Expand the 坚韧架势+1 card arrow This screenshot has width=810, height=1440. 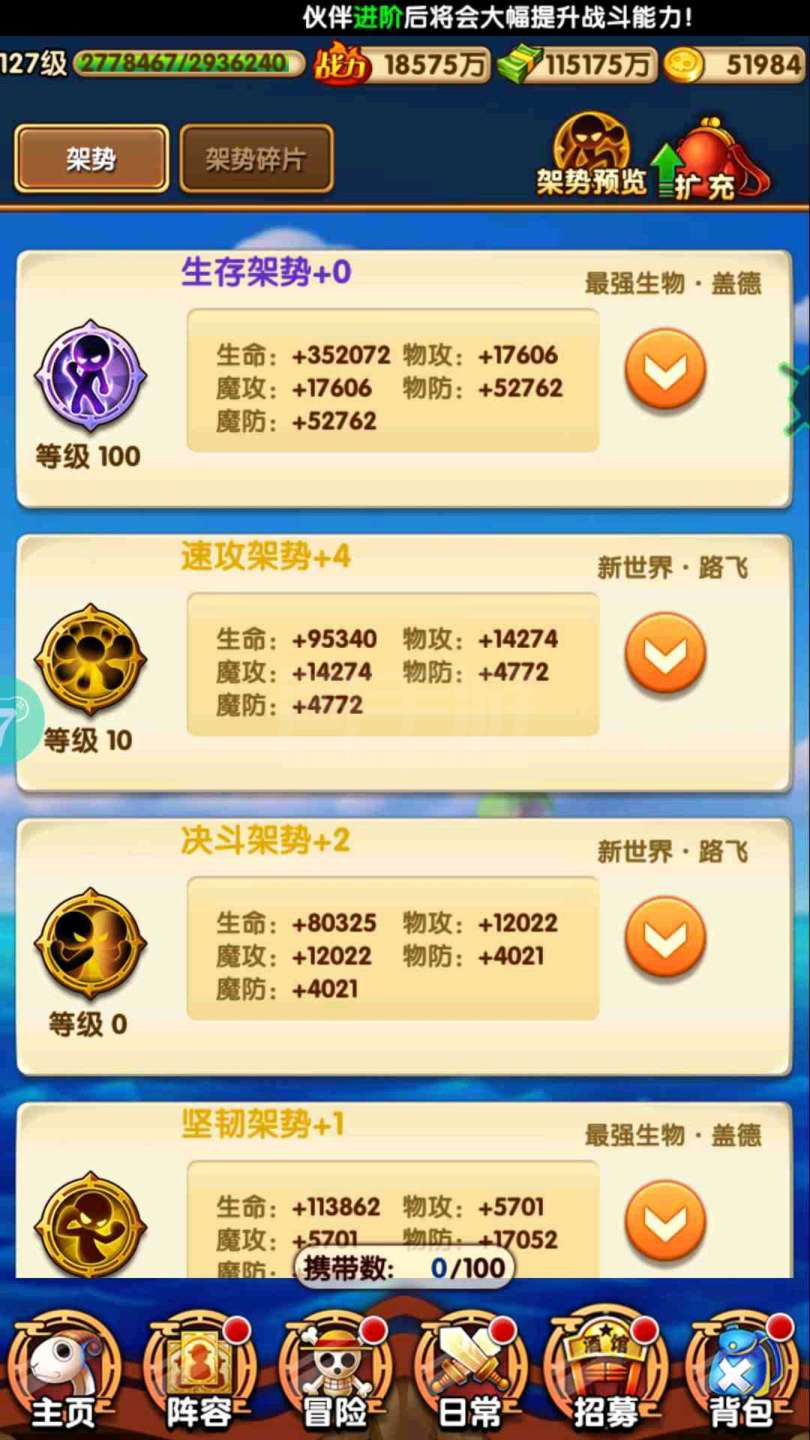tap(665, 1220)
